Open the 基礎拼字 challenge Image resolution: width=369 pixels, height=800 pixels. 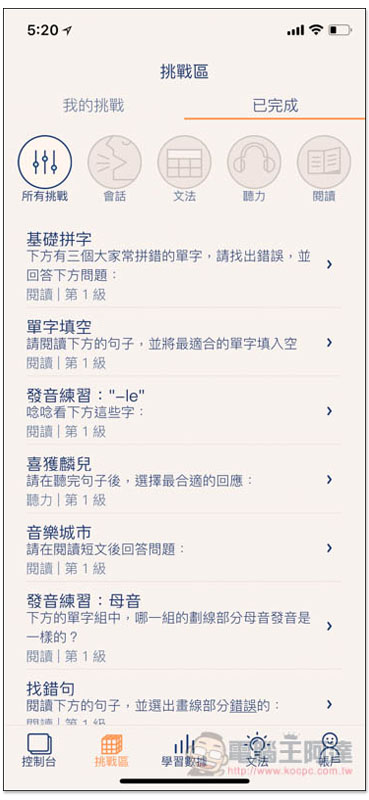click(x=184, y=266)
